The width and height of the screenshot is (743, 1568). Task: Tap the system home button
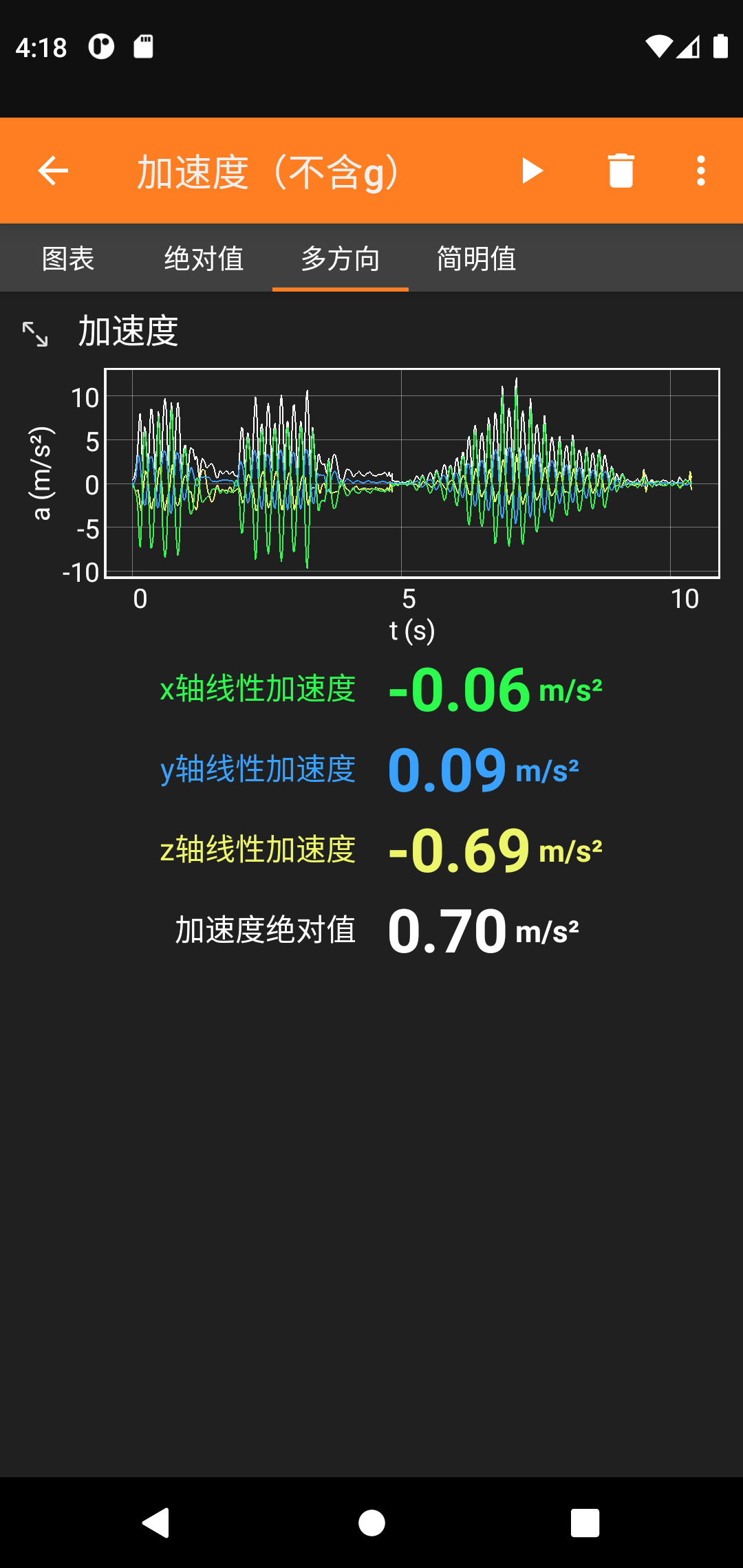(371, 1523)
